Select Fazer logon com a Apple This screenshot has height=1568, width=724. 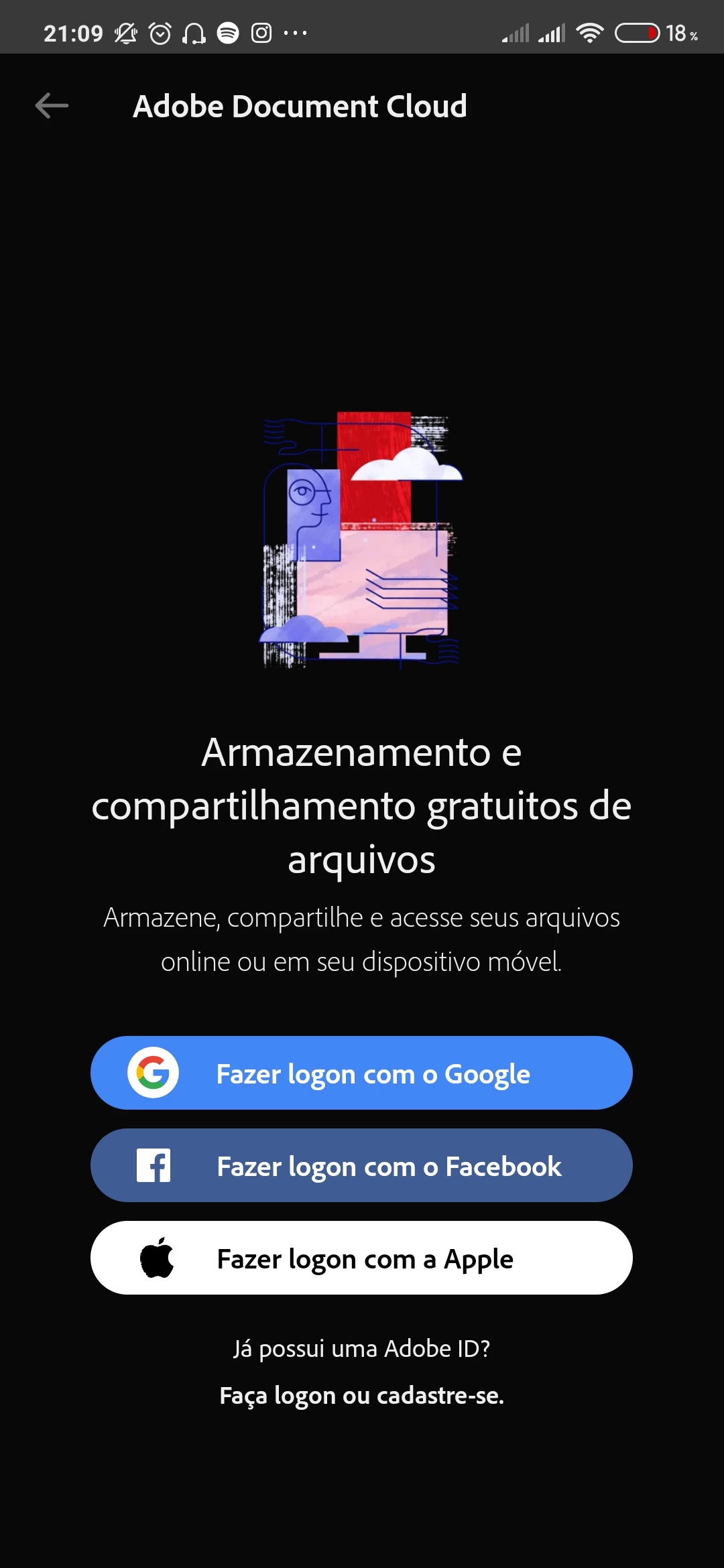pyautogui.click(x=361, y=1258)
